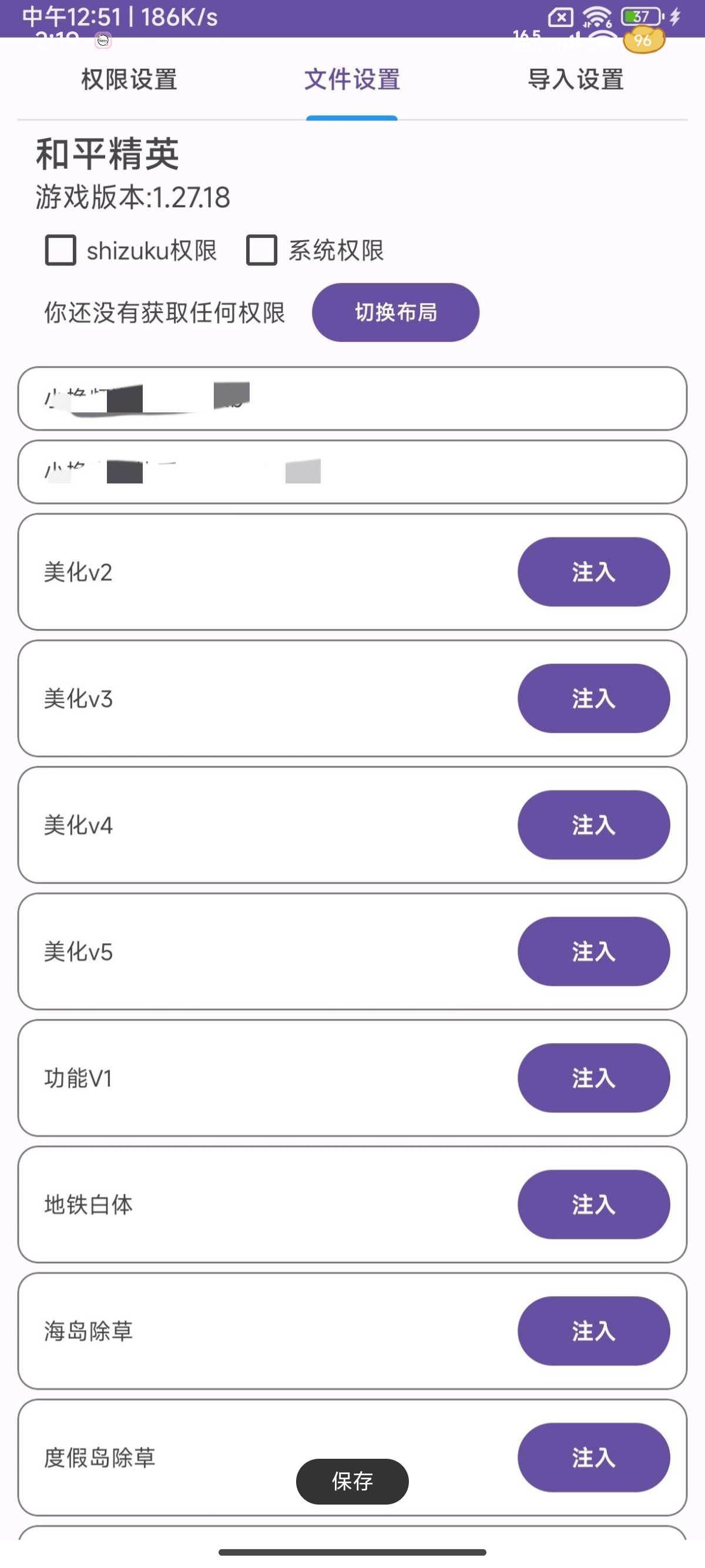Viewport: 705px width, 1568px height.
Task: Tap 注入 beside 度假岛除草
Action: click(x=593, y=1458)
